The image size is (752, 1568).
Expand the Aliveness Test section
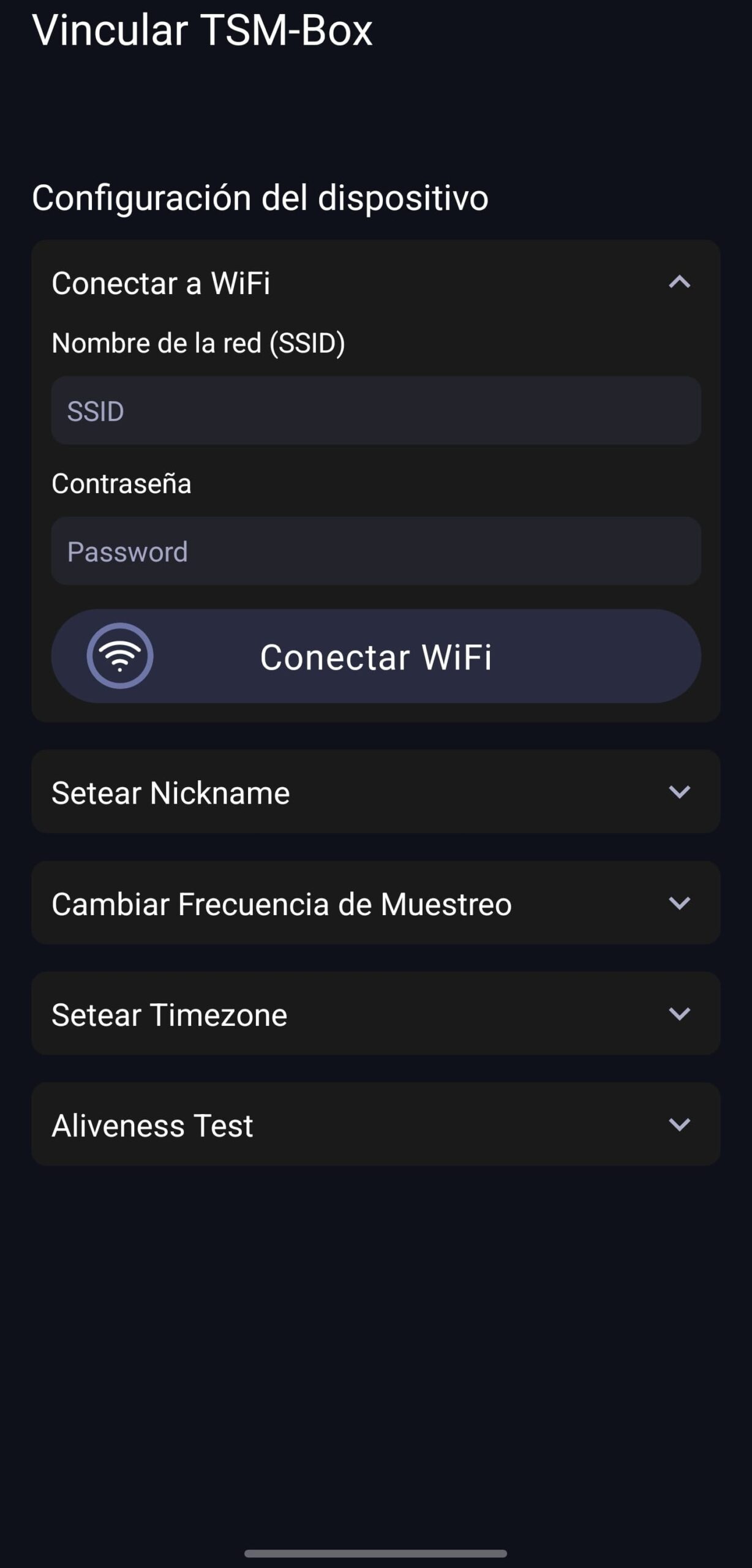click(x=375, y=1125)
